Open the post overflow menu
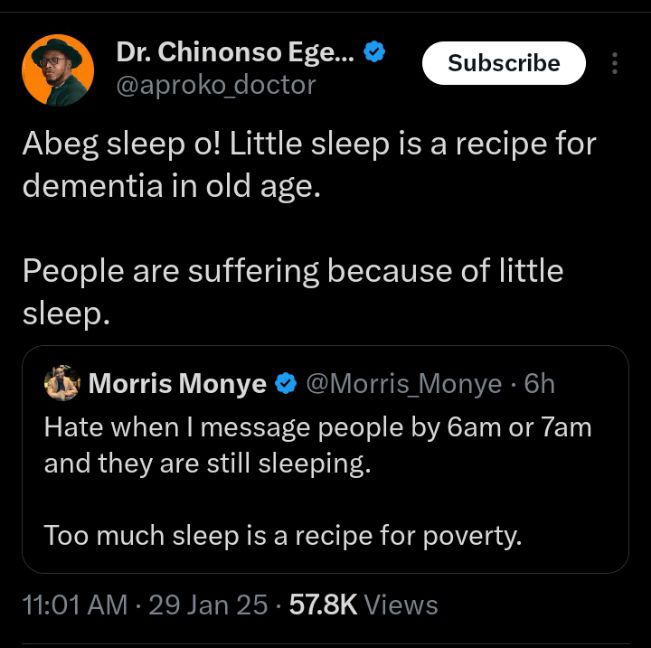 pyautogui.click(x=615, y=63)
